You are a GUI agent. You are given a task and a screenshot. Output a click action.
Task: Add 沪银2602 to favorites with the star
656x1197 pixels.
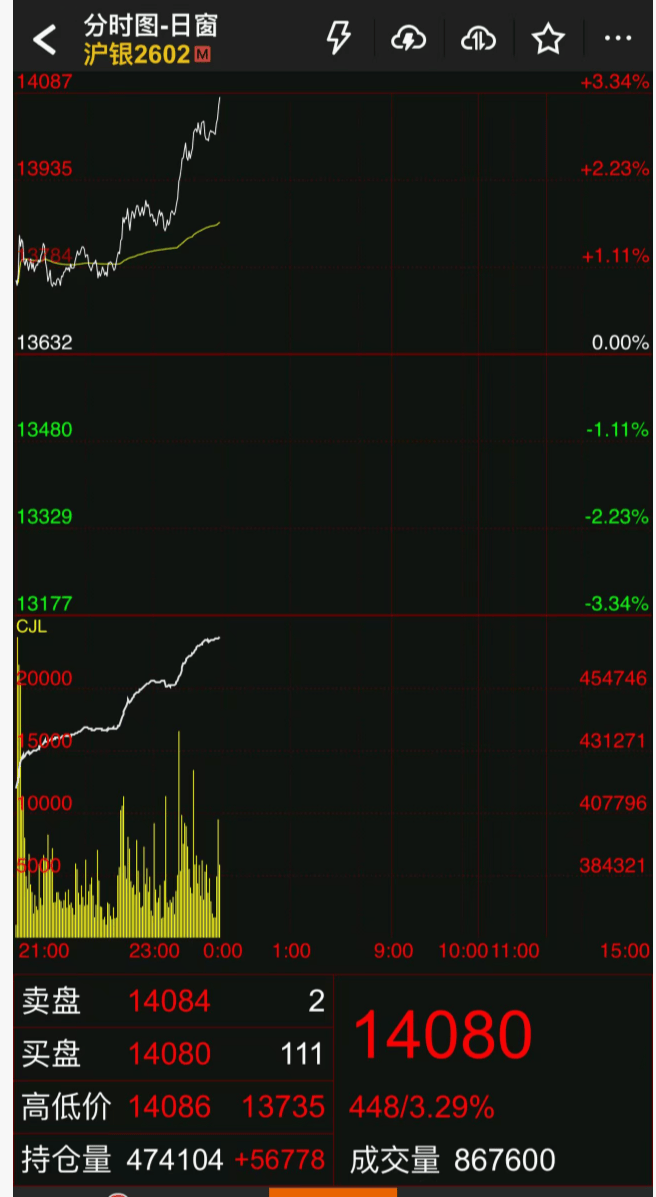click(x=548, y=39)
